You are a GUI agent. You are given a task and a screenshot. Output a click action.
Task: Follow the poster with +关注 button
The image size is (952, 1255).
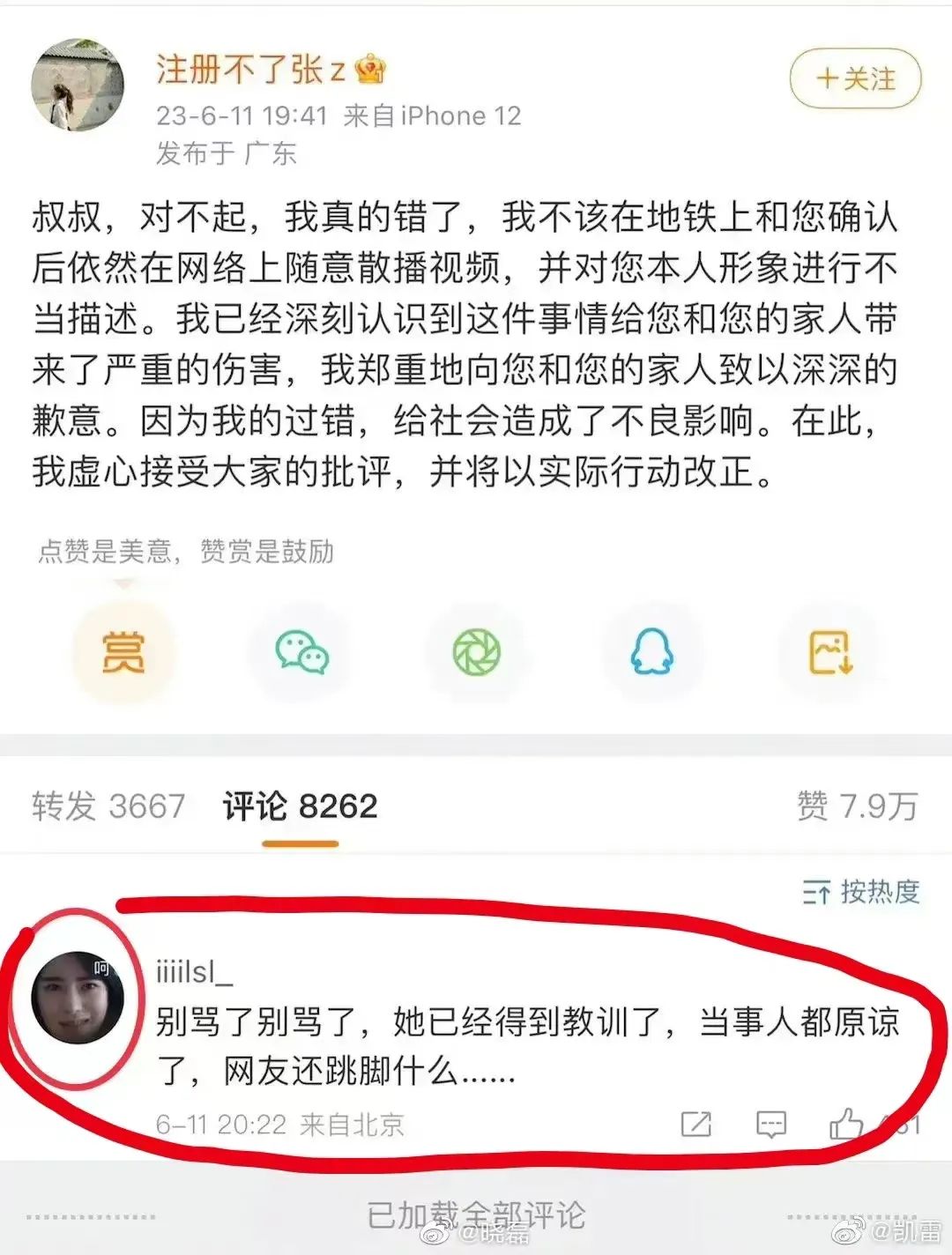(x=854, y=79)
